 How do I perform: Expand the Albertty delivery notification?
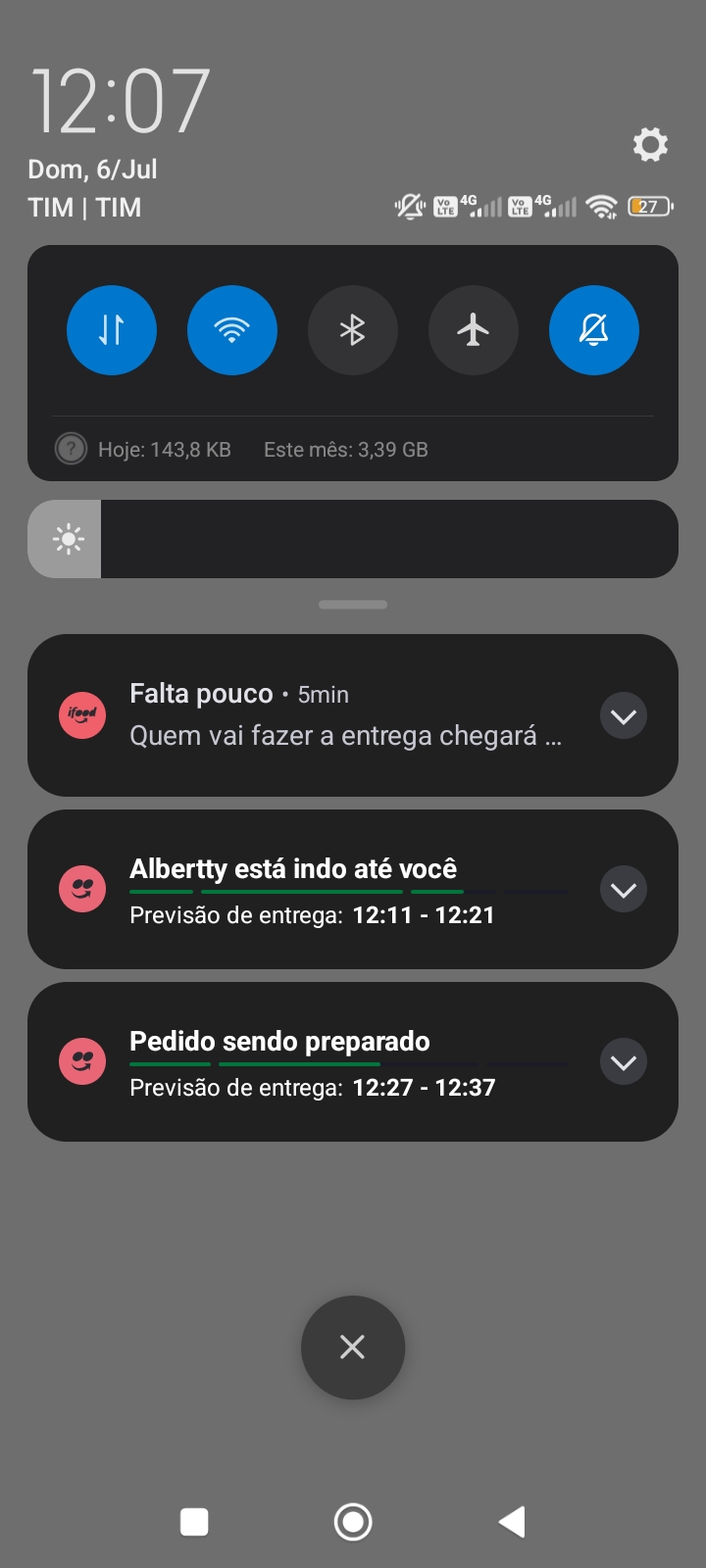[624, 890]
